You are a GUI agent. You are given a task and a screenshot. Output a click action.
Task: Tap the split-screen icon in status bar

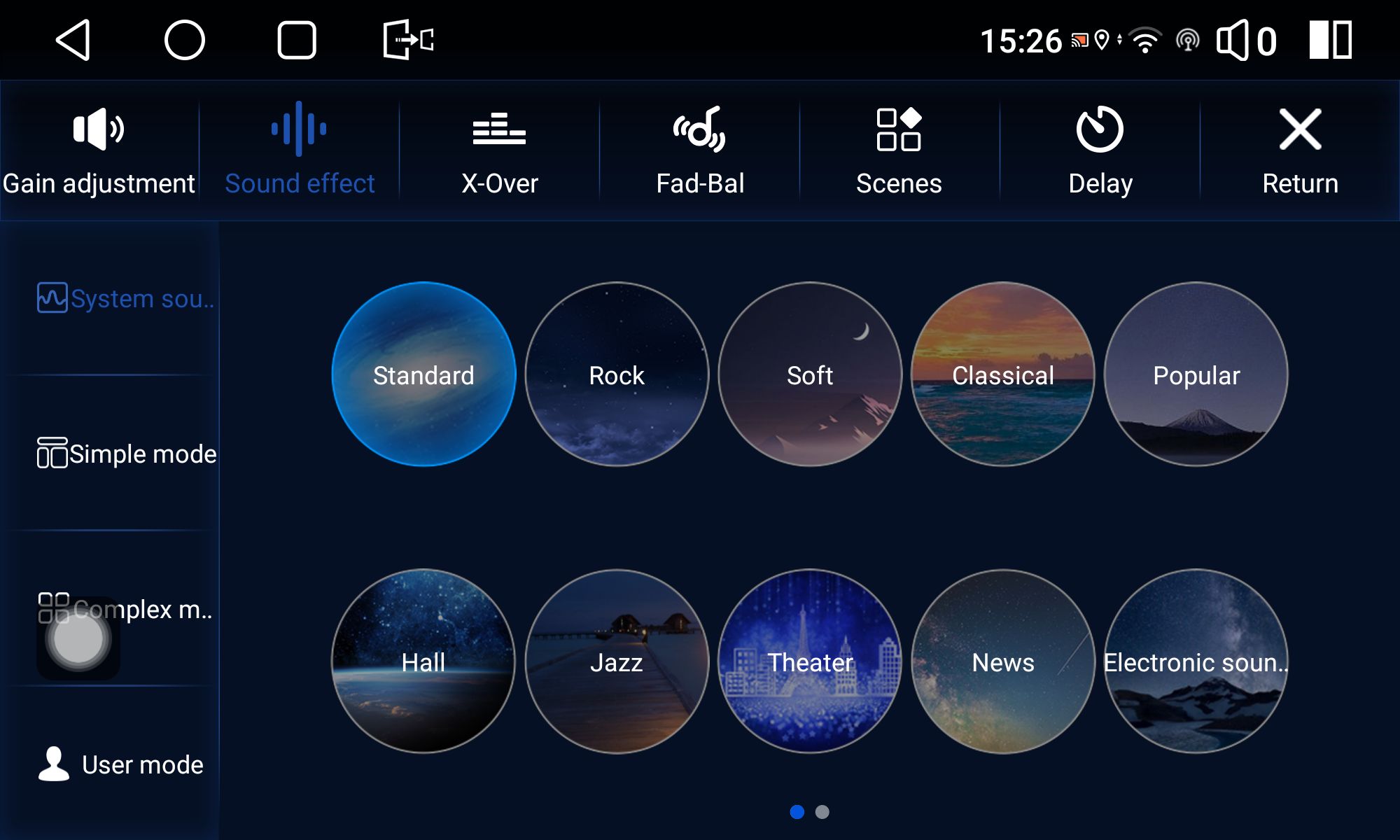[1330, 40]
